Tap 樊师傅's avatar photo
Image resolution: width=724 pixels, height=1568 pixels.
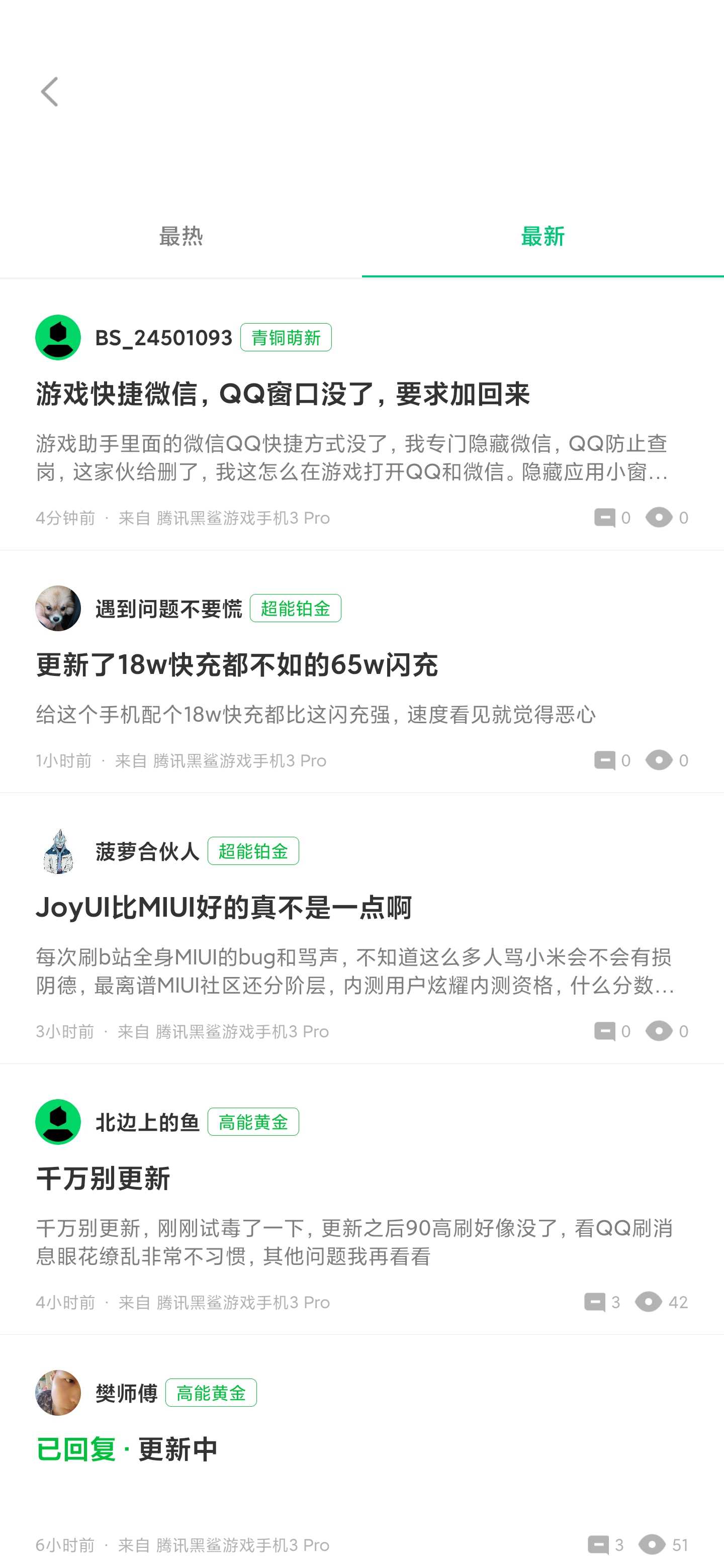pos(58,1393)
